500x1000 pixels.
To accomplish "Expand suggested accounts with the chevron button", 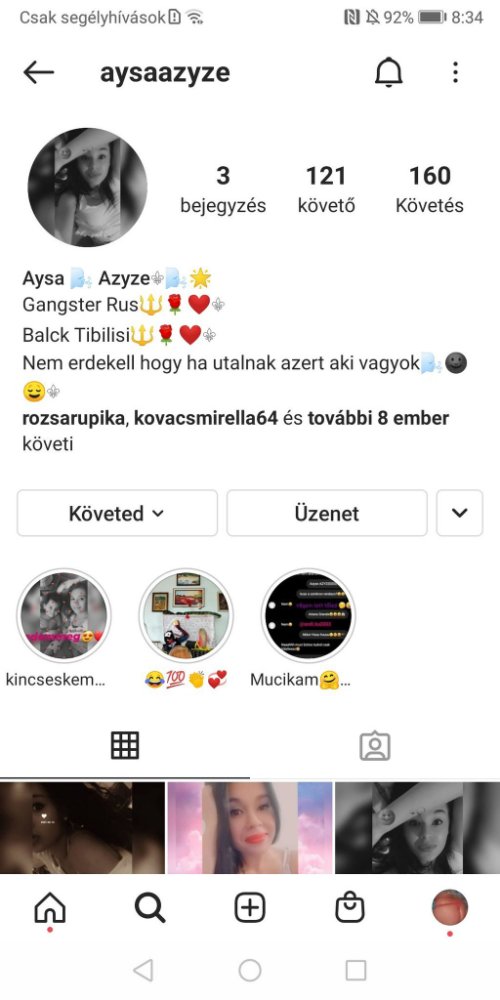I will click(x=460, y=513).
